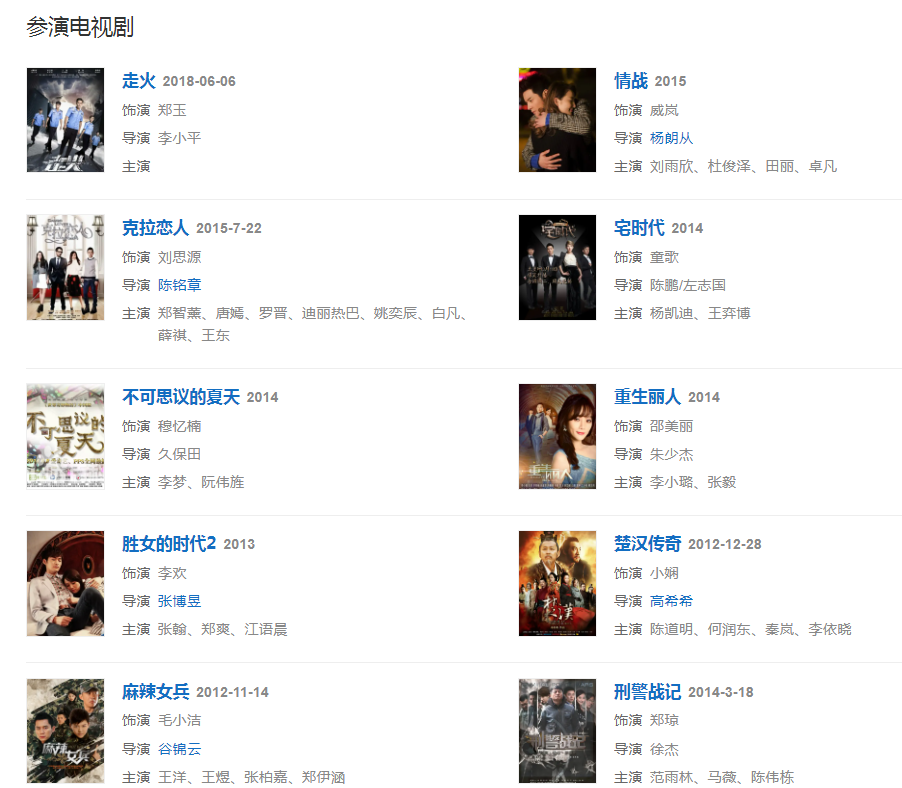
Task: Open the 宅时代 title link
Action: pos(639,228)
